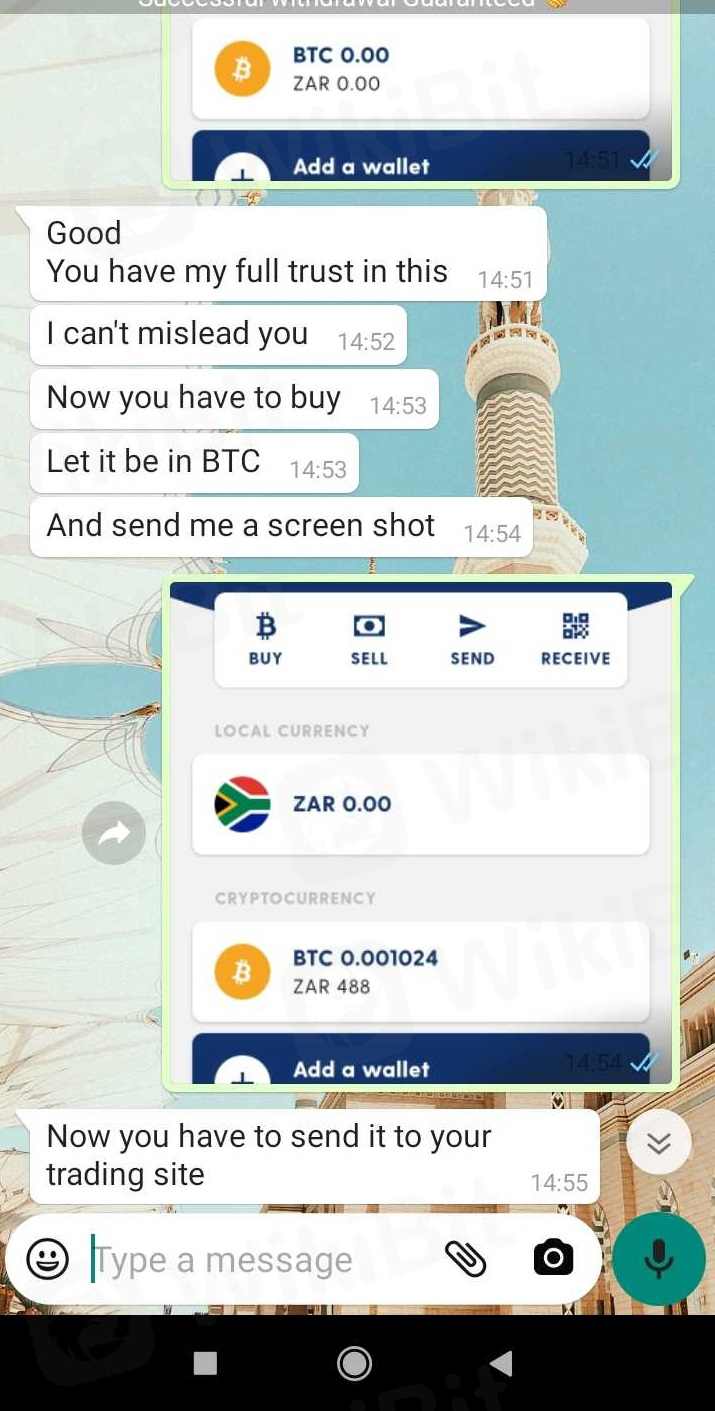This screenshot has height=1411, width=715.
Task: Open the attachment paperclip menu
Action: [x=465, y=1259]
